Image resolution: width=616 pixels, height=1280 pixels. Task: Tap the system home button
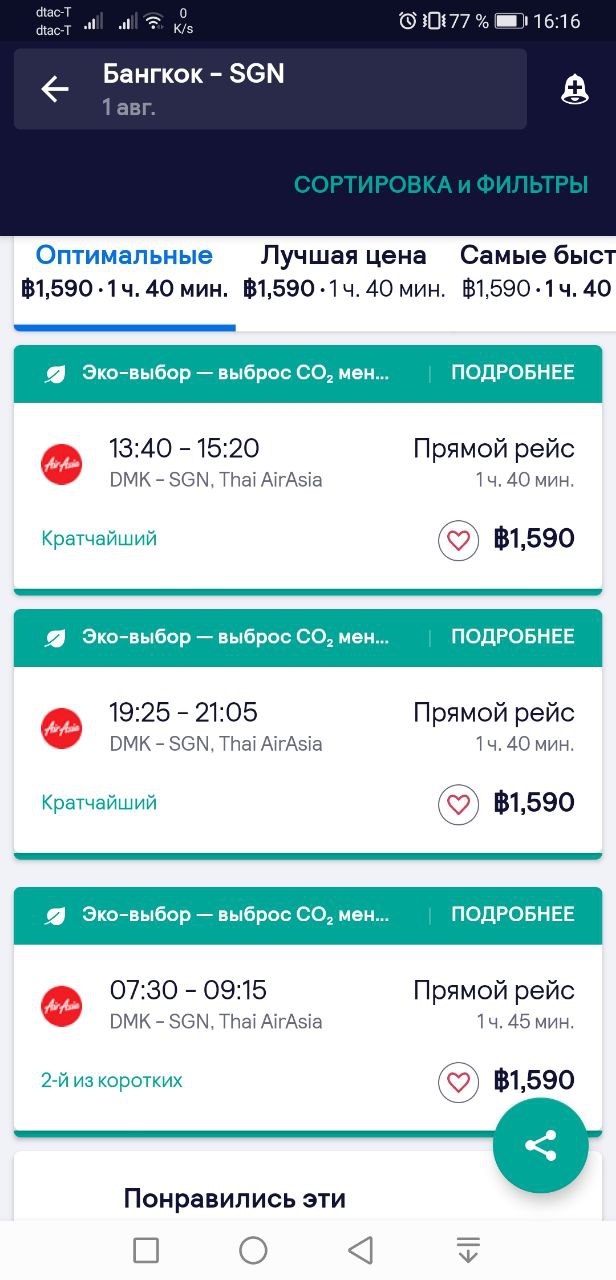pyautogui.click(x=253, y=1250)
